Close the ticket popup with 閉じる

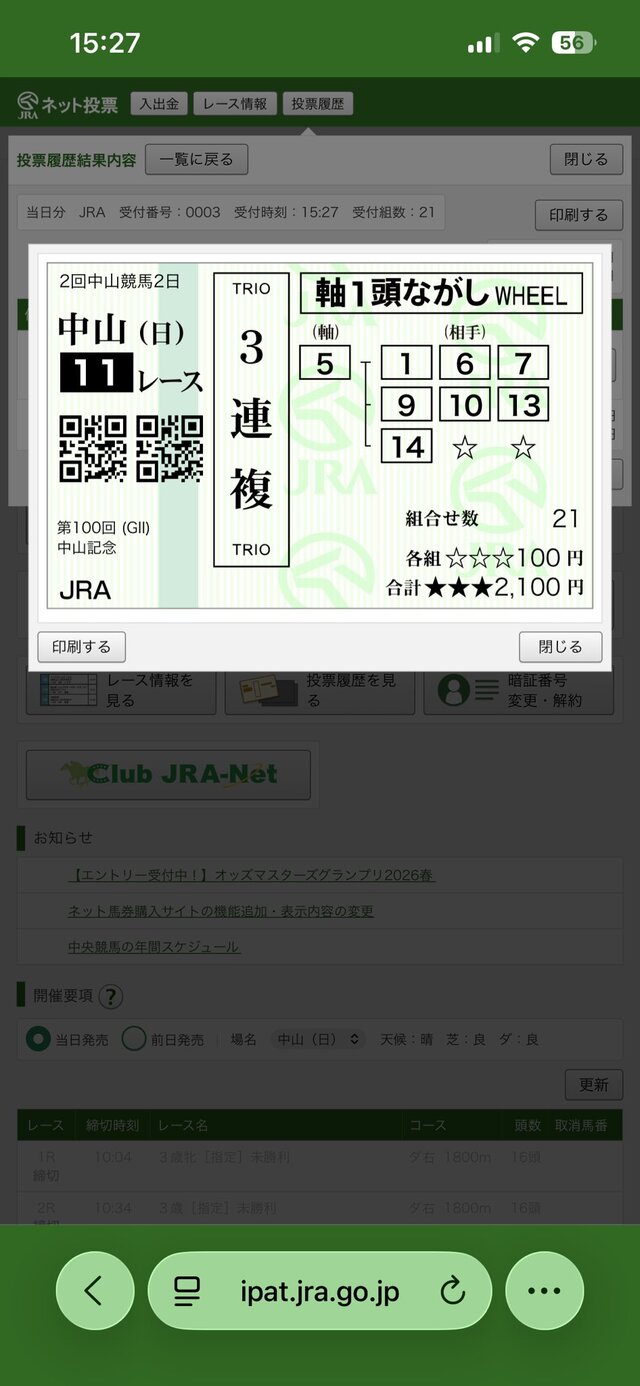pos(560,647)
